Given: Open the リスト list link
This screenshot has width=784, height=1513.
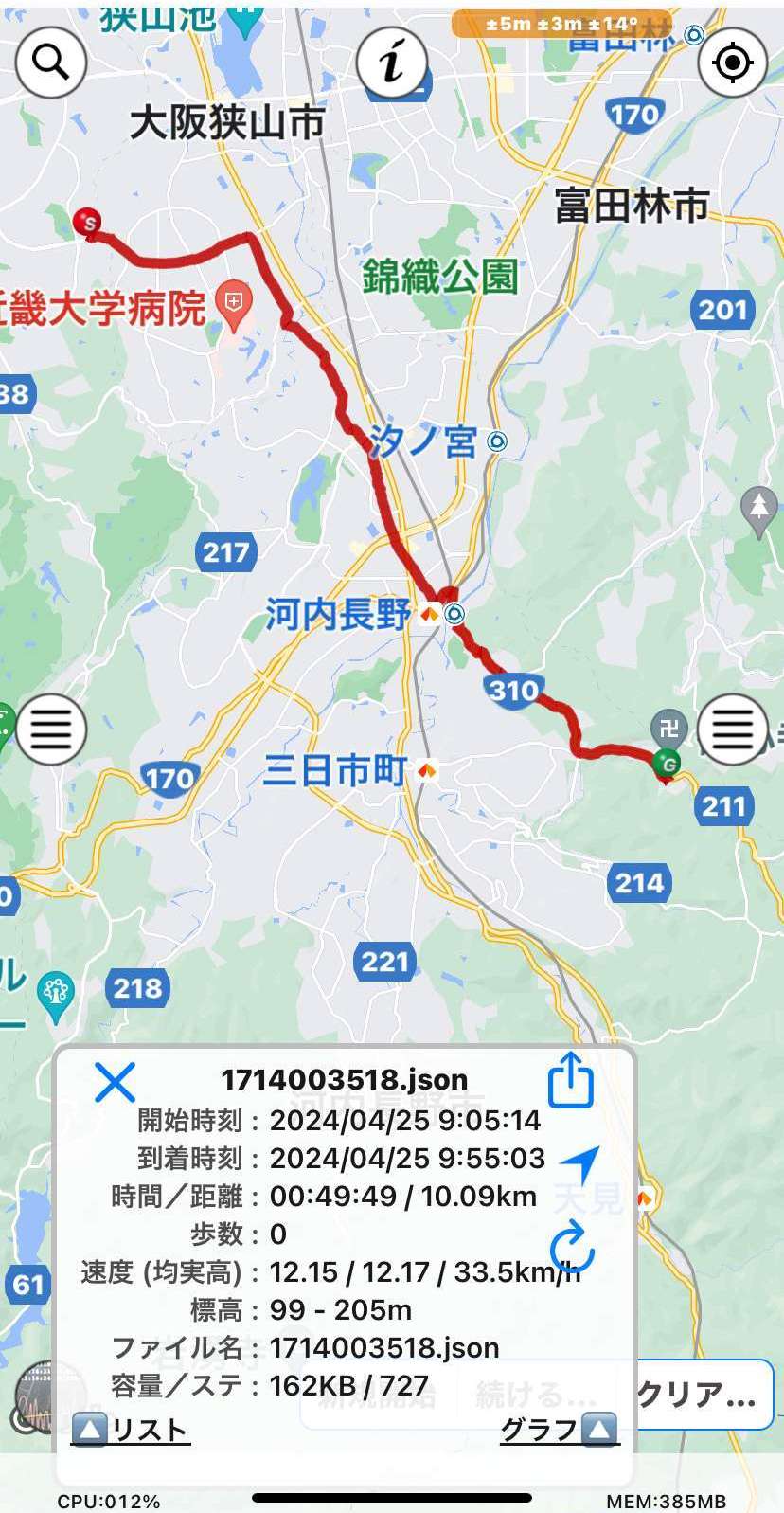Looking at the screenshot, I should [x=132, y=1429].
